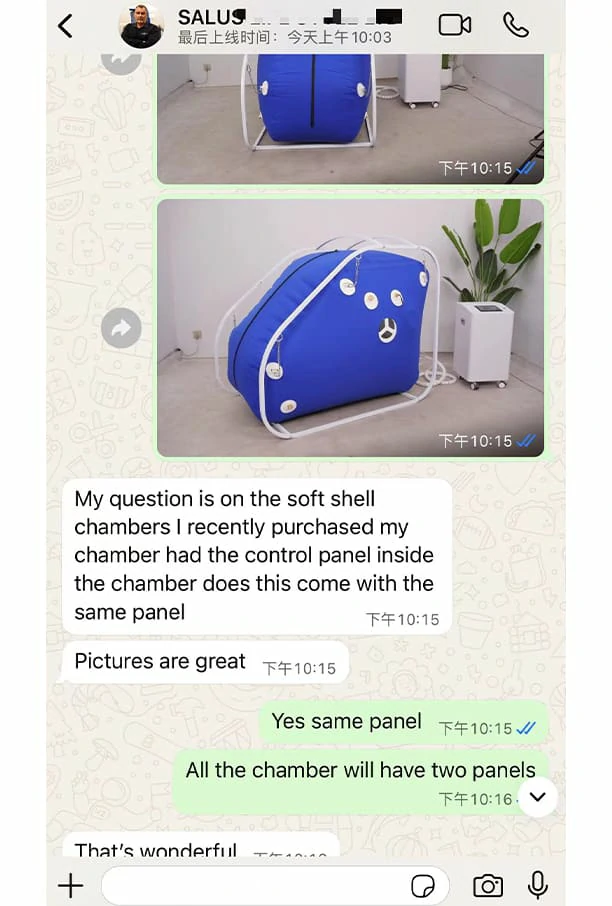The image size is (612, 906).
Task: Open the attachment plus menu
Action: (70, 885)
